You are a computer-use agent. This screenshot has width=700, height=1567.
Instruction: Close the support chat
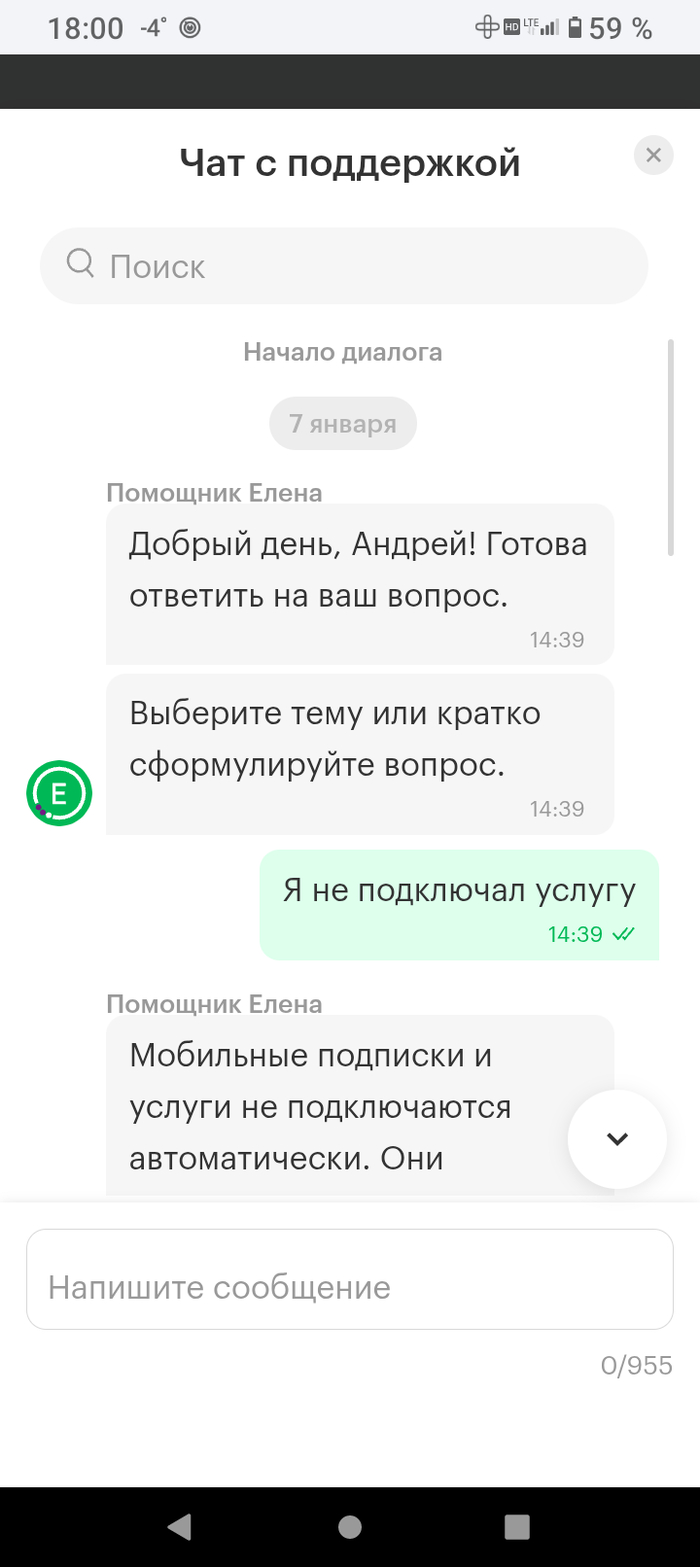[x=653, y=155]
